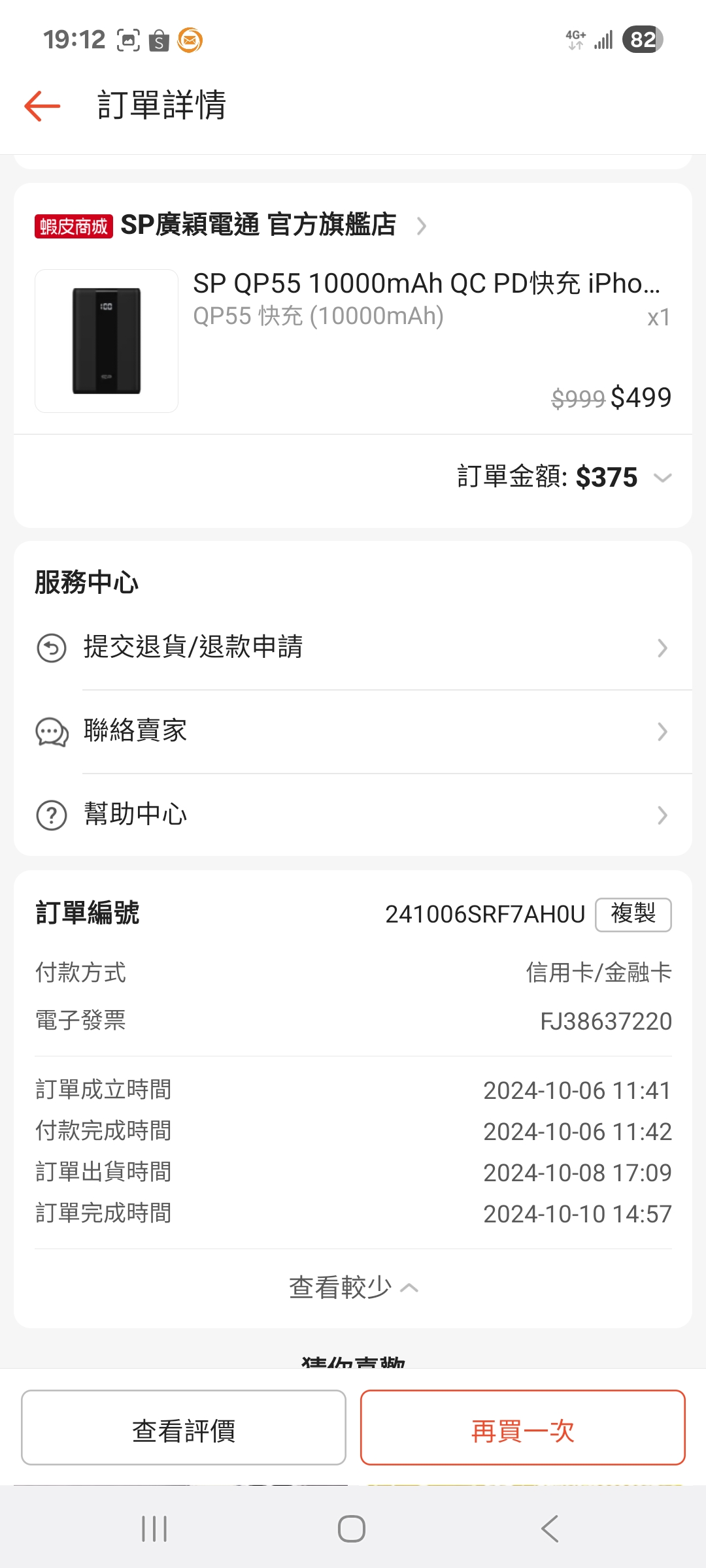Open 聯絡賣家 to contact the seller

tap(353, 732)
